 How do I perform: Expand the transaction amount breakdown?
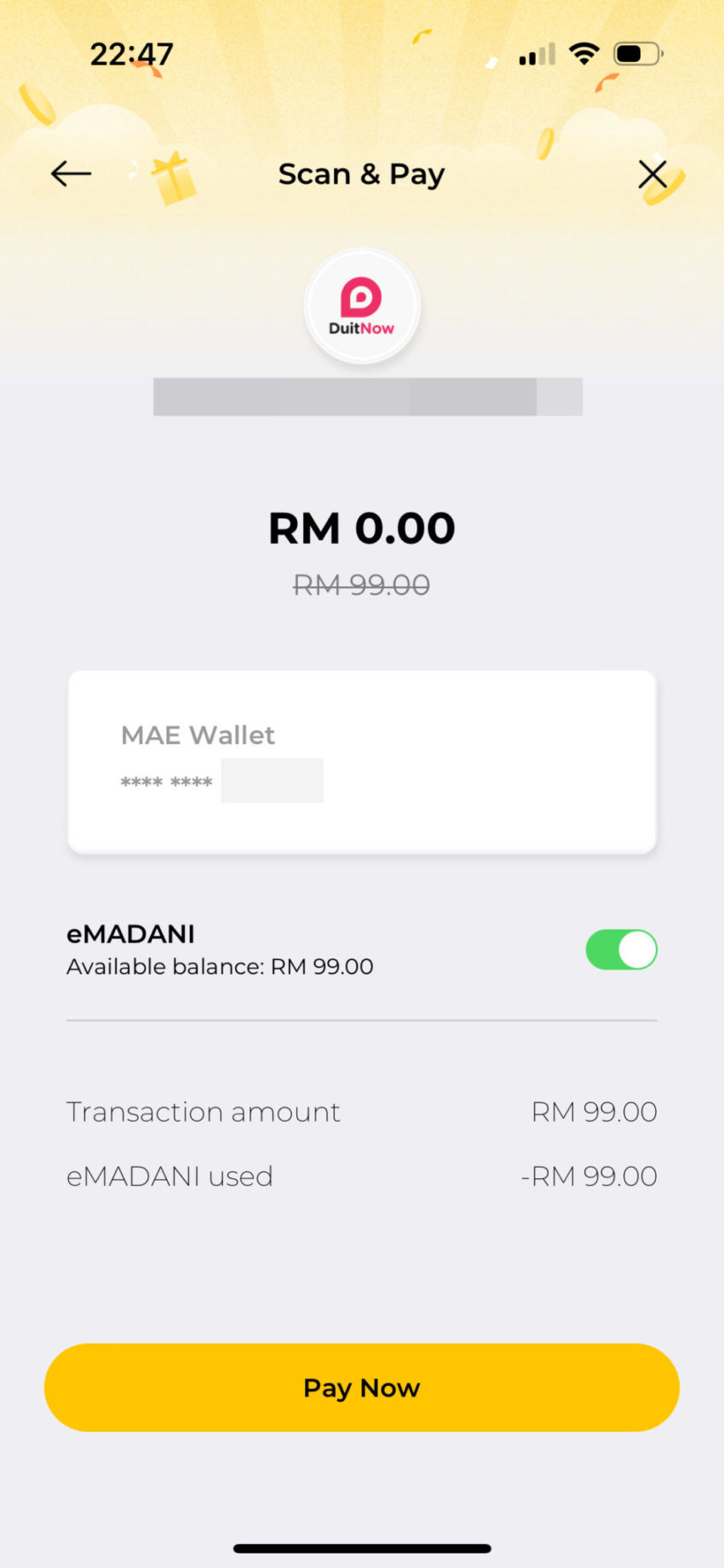[362, 1111]
